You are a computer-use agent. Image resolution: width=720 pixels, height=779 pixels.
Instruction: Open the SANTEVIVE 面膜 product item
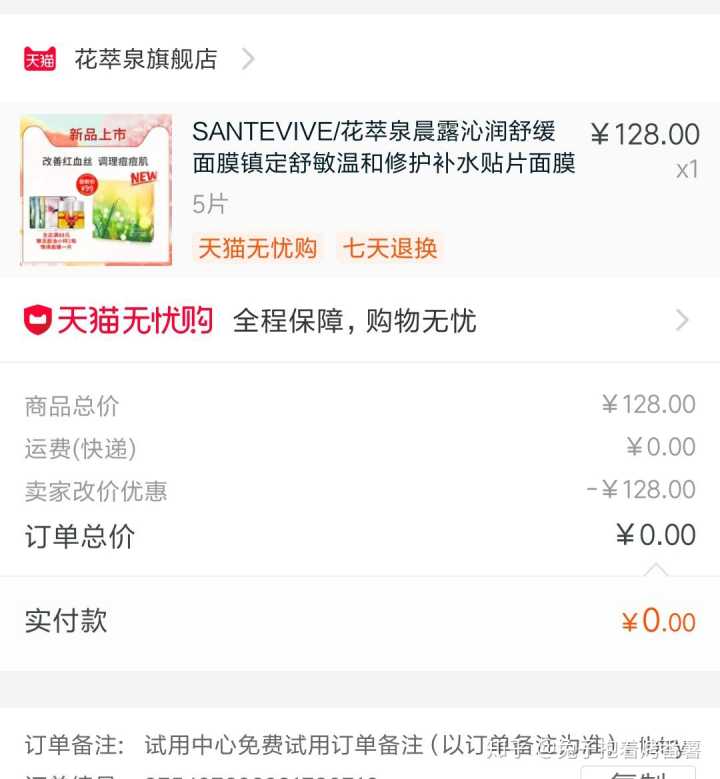tap(384, 147)
